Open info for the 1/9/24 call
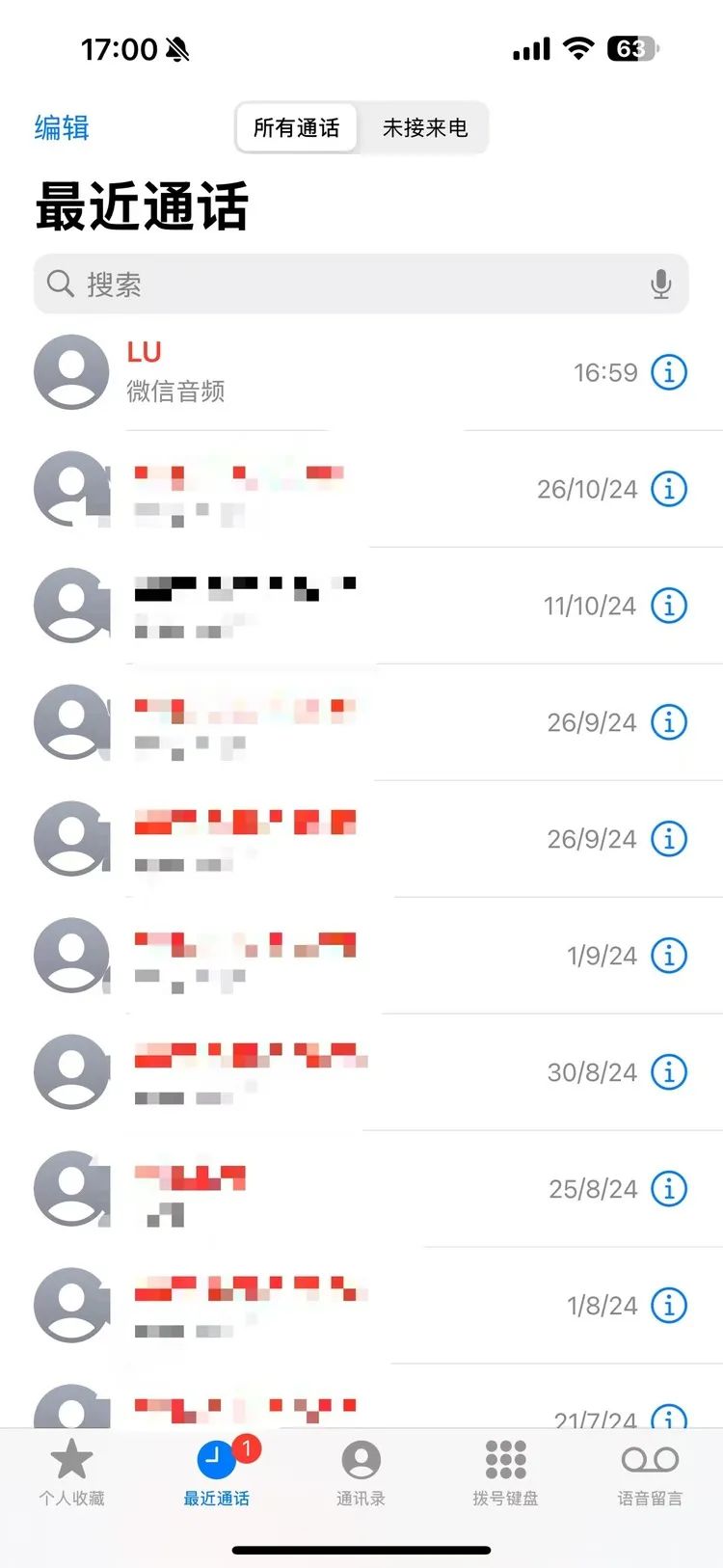Viewport: 723px width, 1568px height. 669,956
